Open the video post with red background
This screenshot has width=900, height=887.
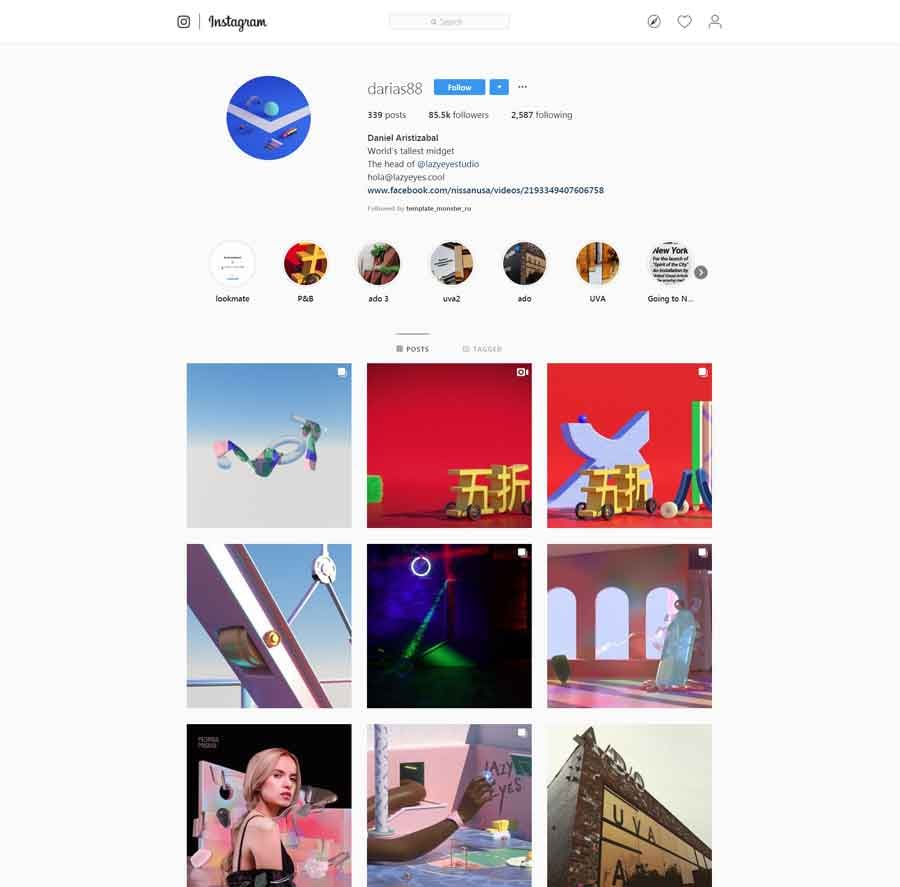tap(449, 445)
